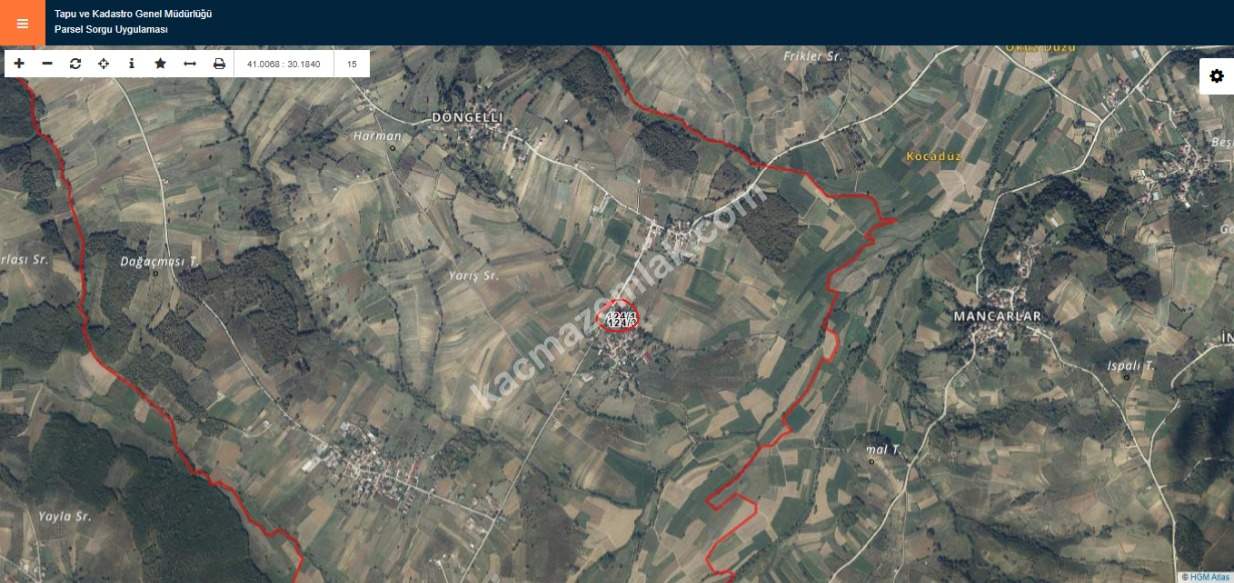
Task: Open the orange hamburger menu
Action: pos(22,23)
